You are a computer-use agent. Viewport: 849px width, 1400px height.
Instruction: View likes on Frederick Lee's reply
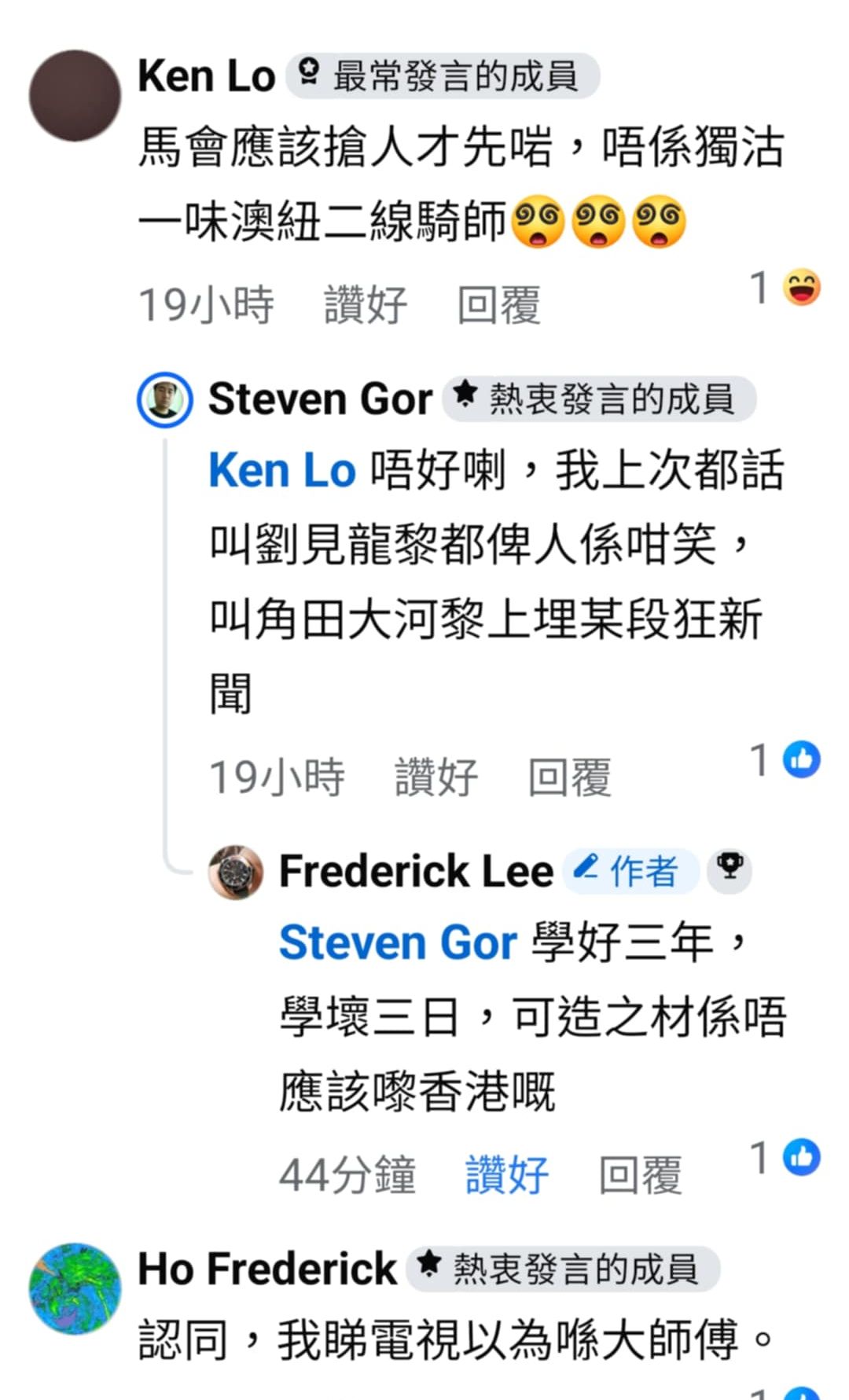click(x=787, y=1158)
